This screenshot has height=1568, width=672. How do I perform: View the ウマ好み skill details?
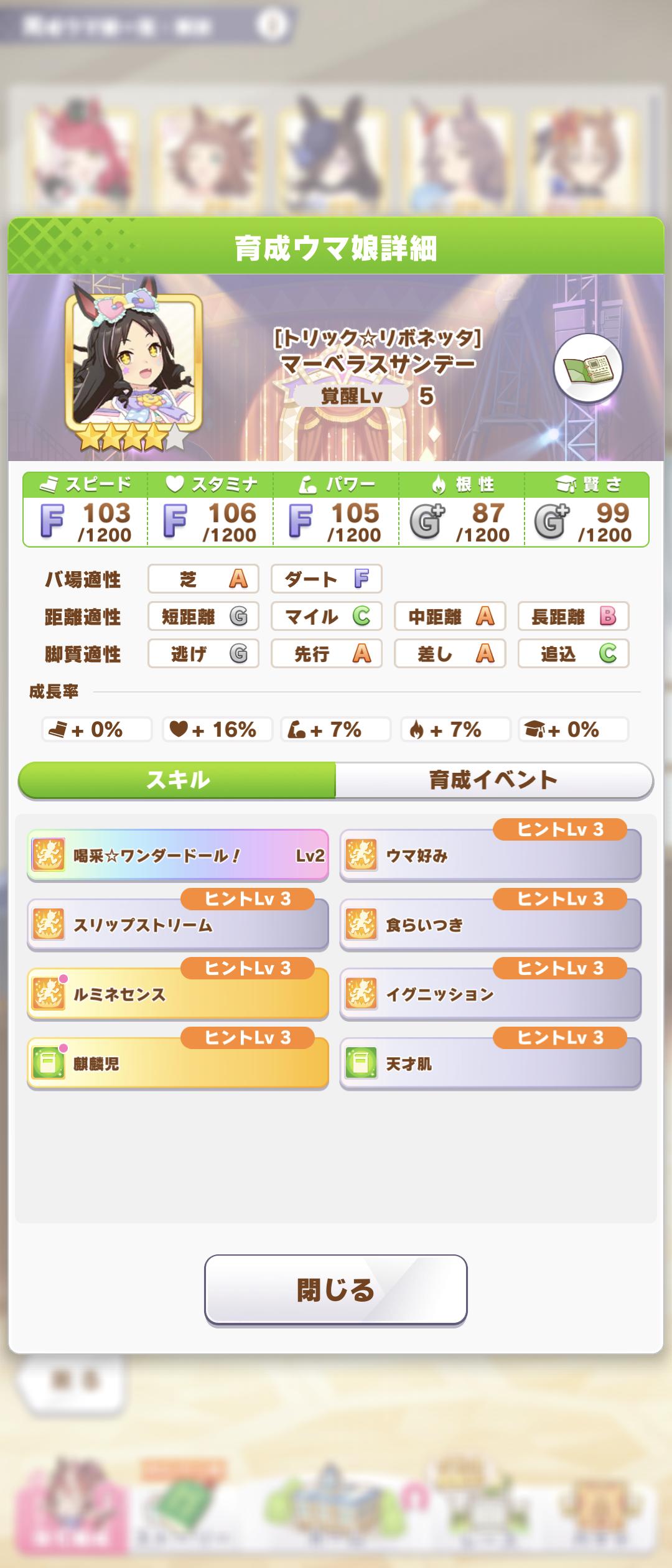tap(490, 857)
